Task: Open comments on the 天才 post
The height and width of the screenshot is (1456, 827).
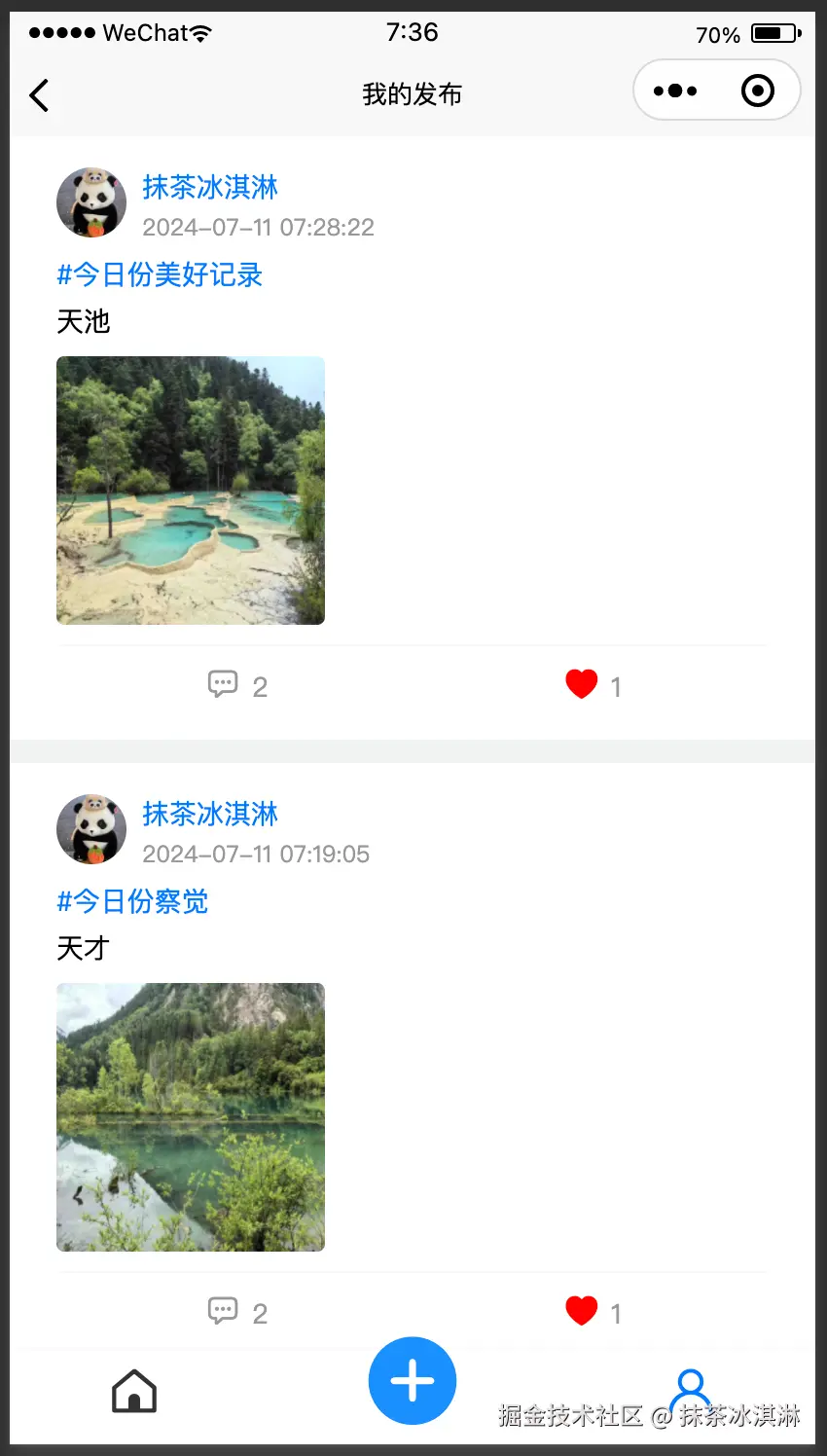Action: 224,1311
